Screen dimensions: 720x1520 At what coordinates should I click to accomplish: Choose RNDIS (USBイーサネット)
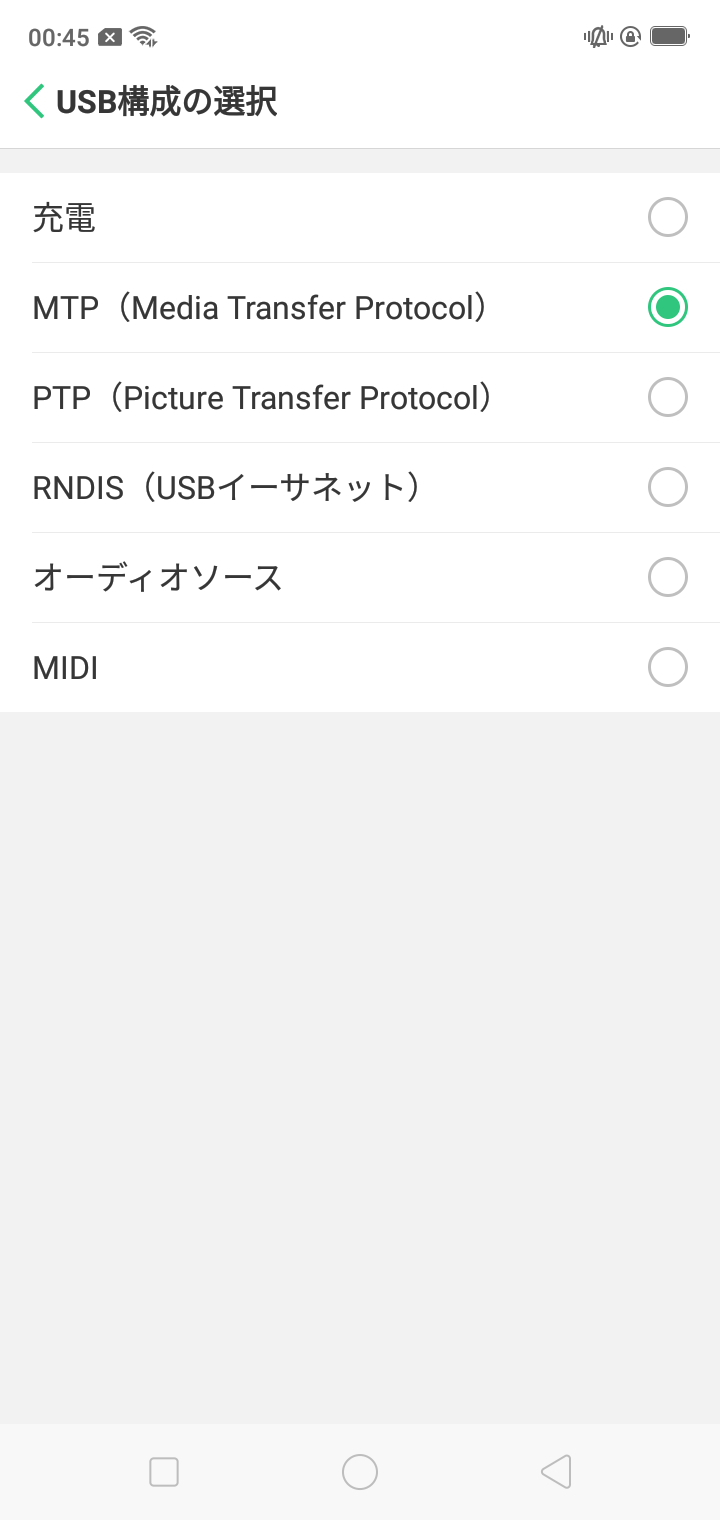(x=667, y=487)
